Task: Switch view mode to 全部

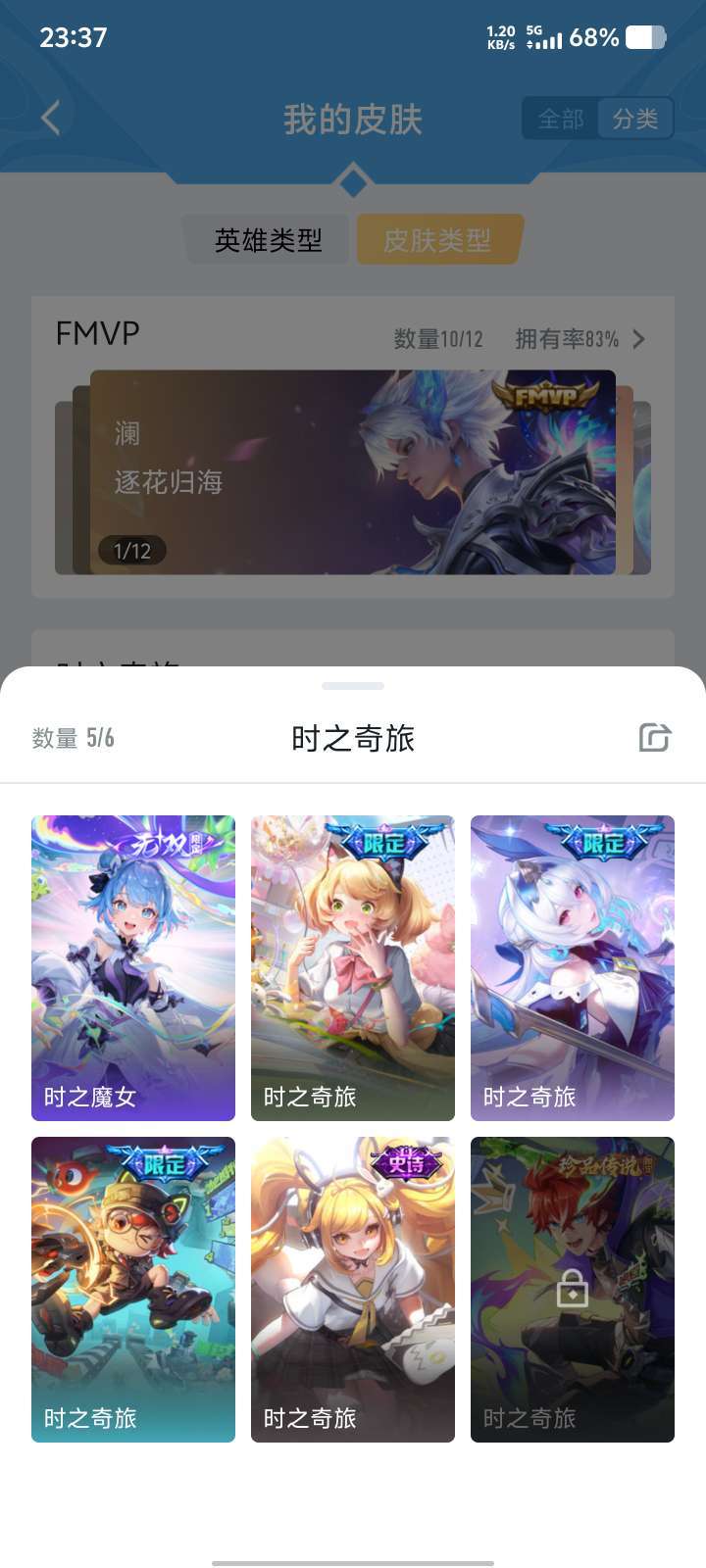Action: (562, 118)
